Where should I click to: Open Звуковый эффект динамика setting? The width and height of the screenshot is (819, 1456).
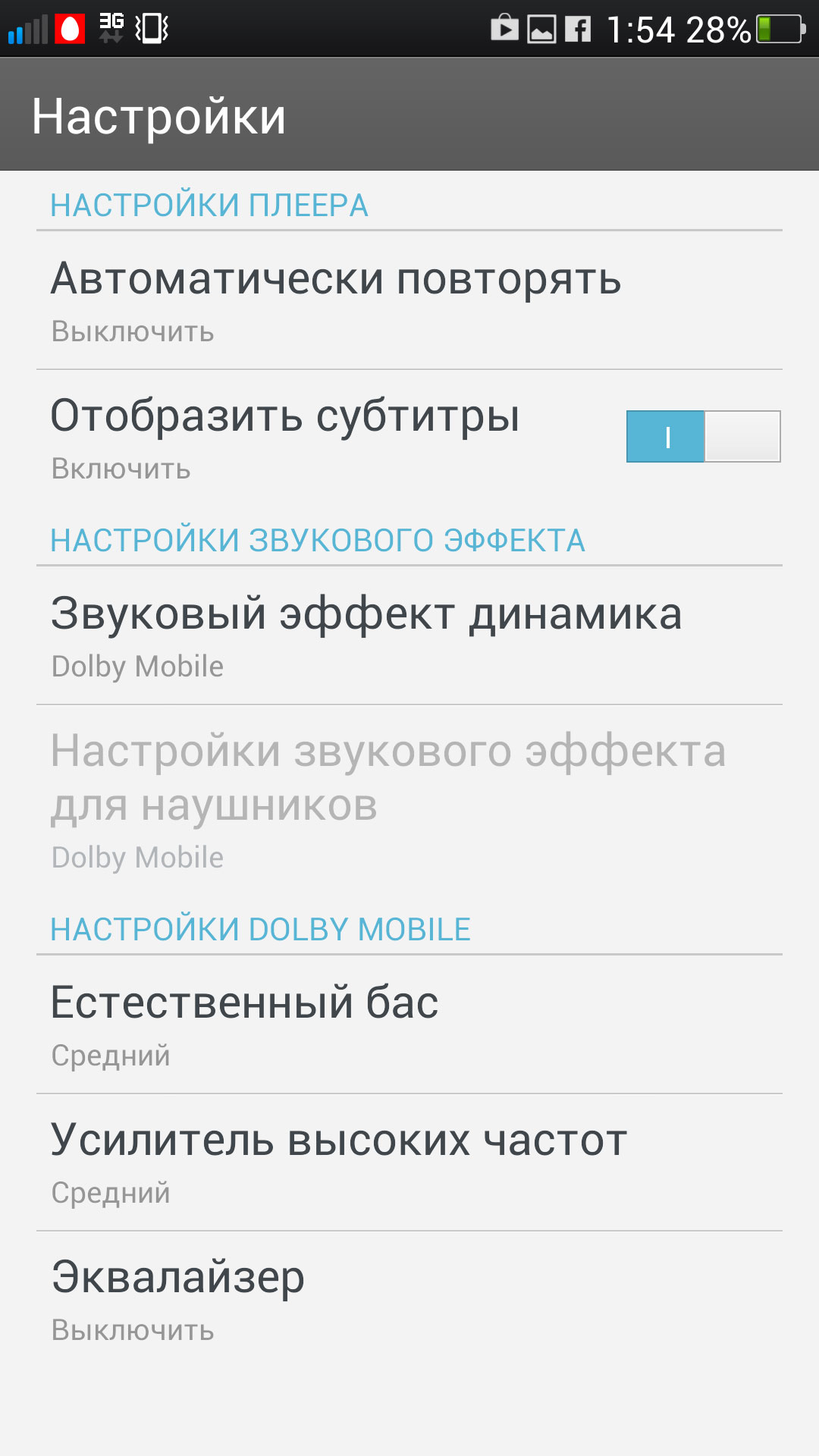point(409,635)
